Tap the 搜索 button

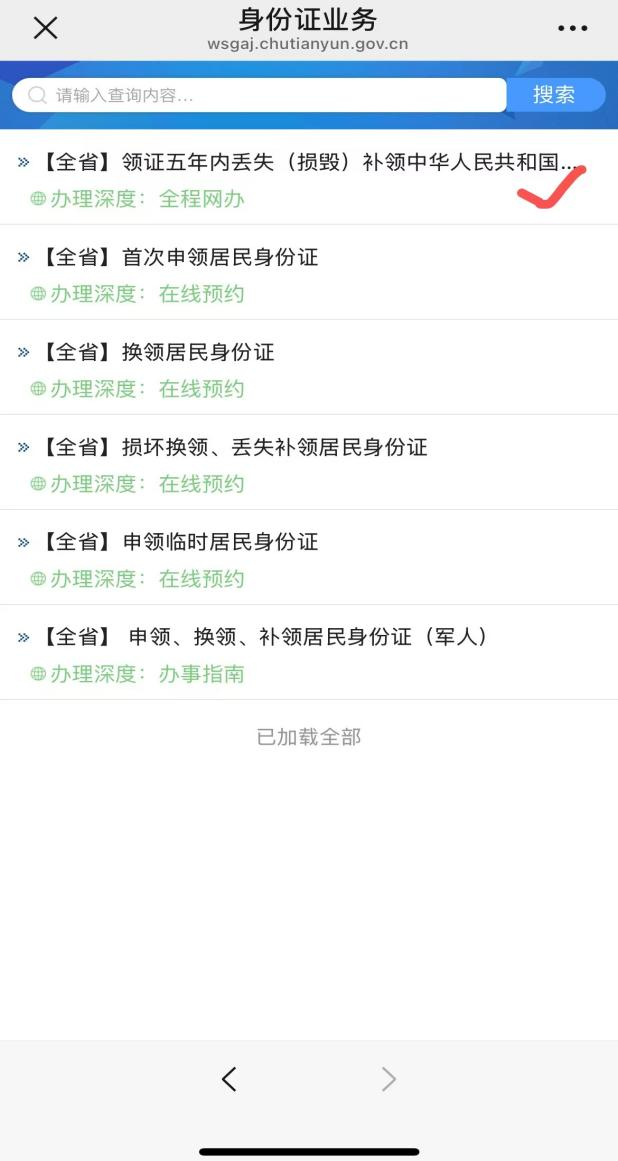[x=554, y=95]
